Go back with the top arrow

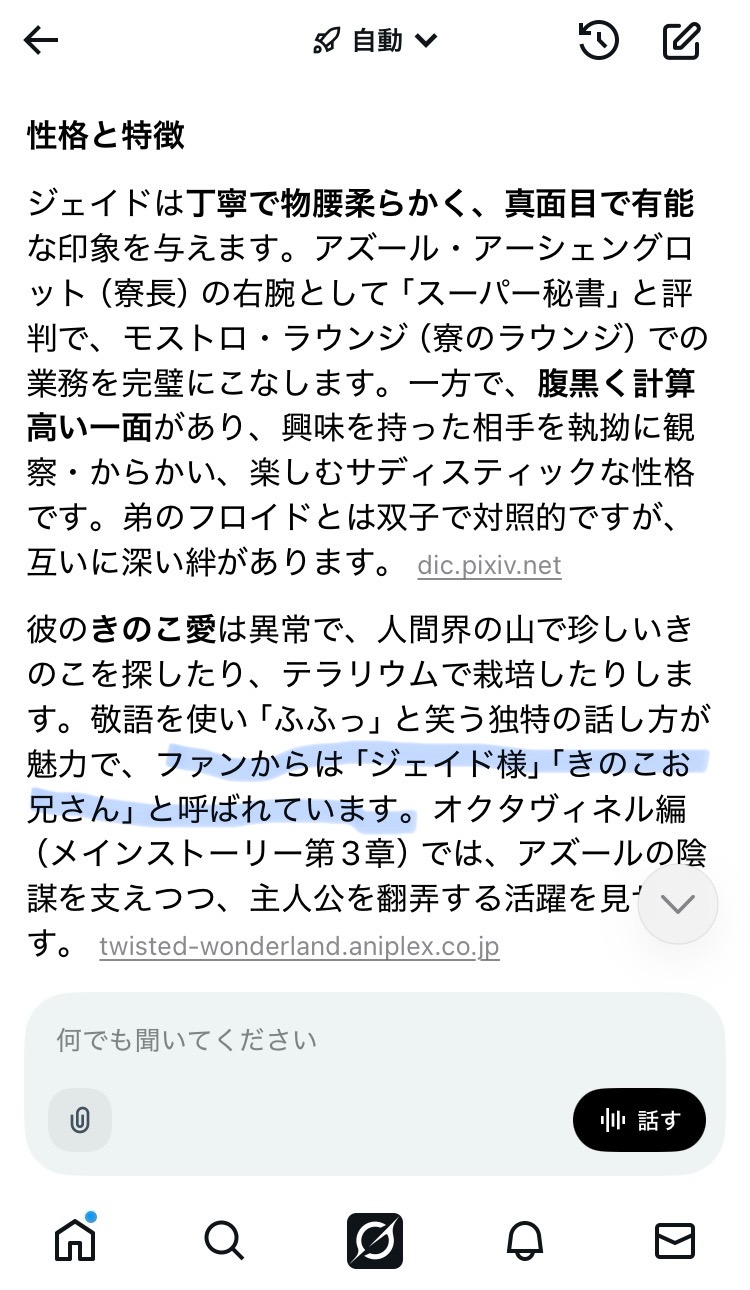42,41
